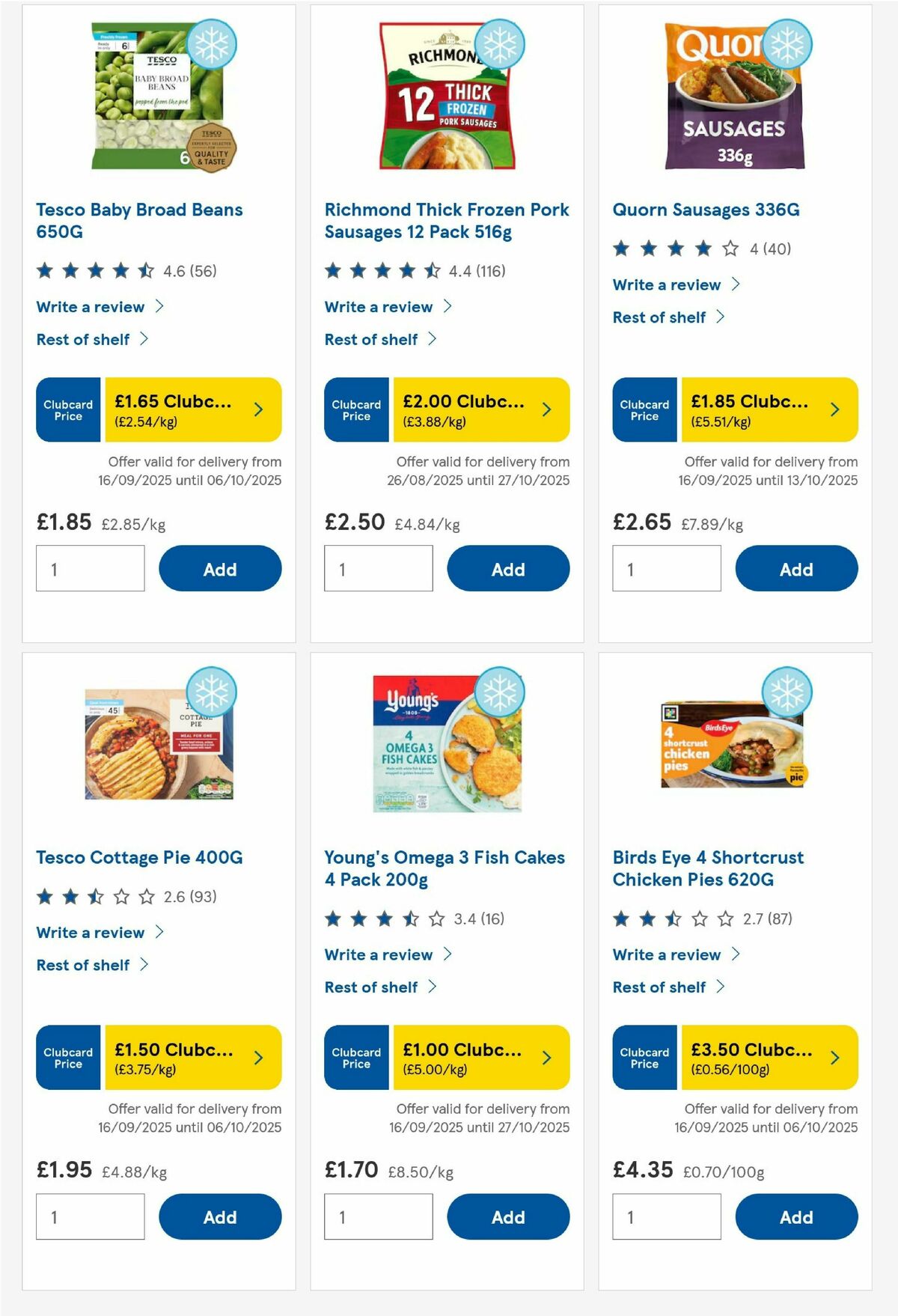This screenshot has height=1316, width=898.
Task: Add Richmond Thick Frozen Pork Sausages to basket
Action: coord(508,568)
